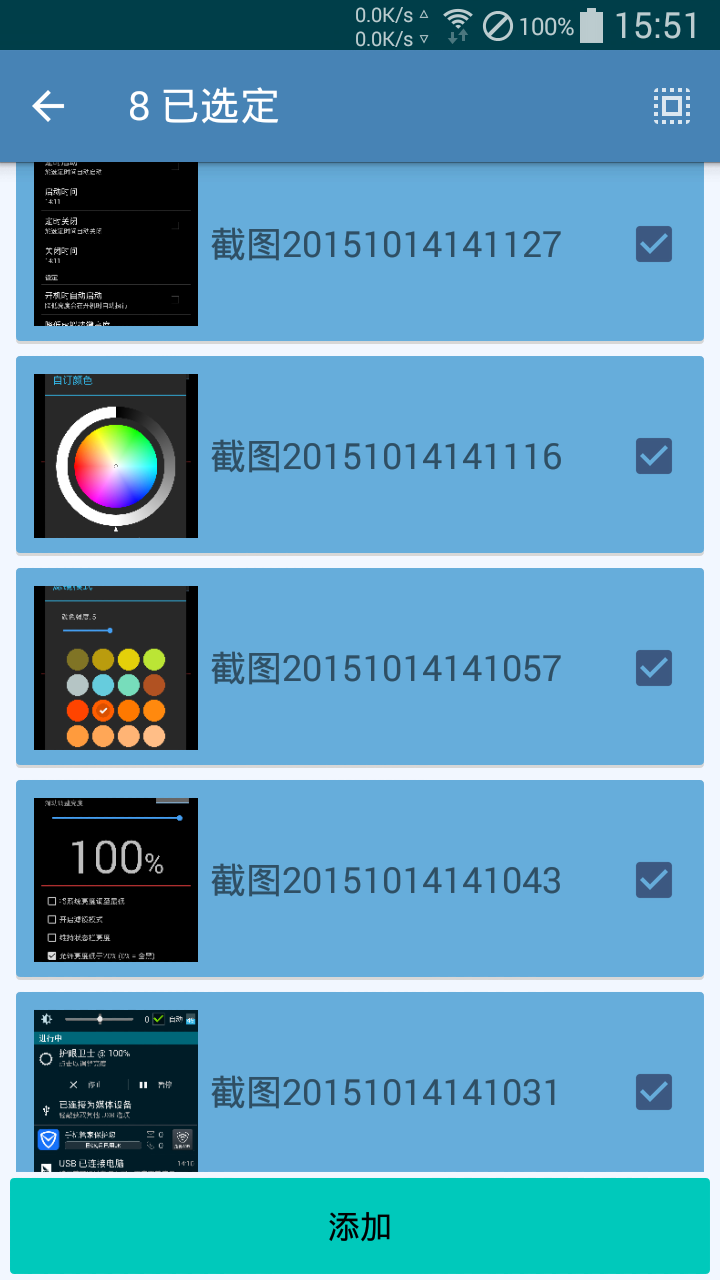This screenshot has height=1280, width=720.
Task: Deselect the bottom screenshot 截图20151014141031
Action: tap(653, 1092)
